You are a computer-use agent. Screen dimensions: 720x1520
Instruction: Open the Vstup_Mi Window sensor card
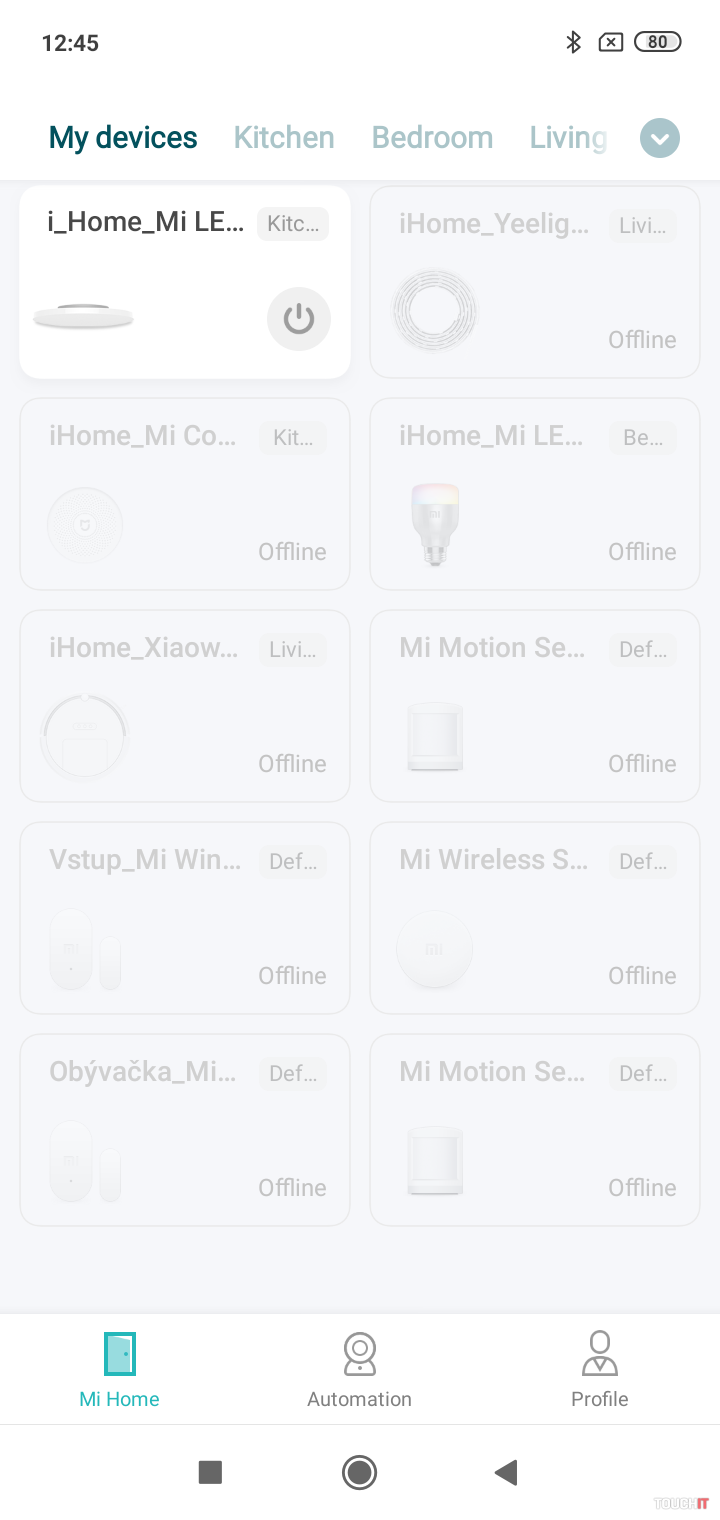[185, 918]
